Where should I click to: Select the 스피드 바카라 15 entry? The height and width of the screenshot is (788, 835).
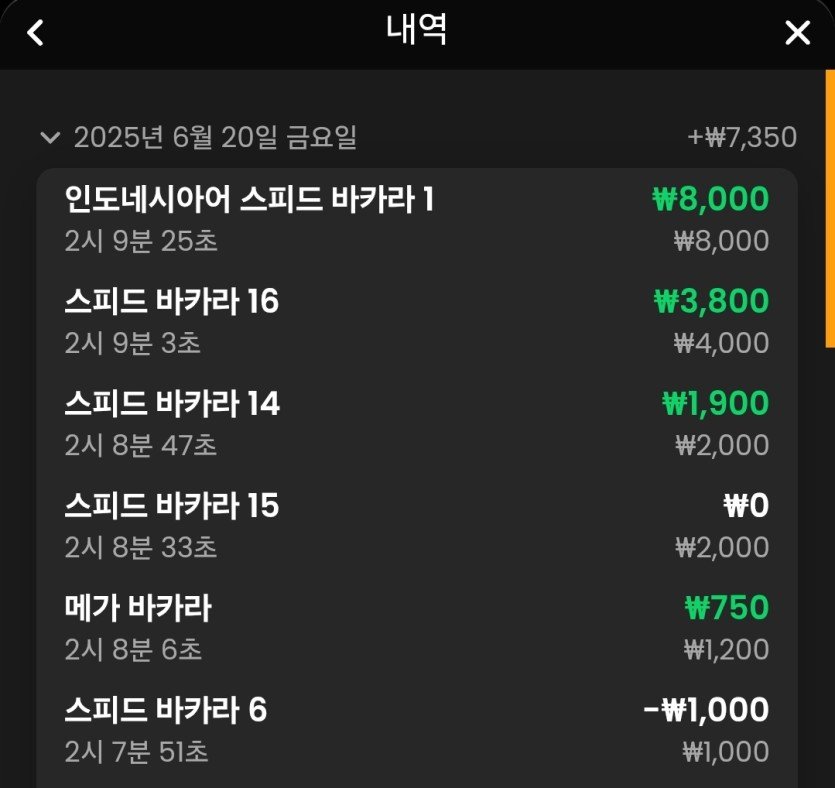[416, 526]
